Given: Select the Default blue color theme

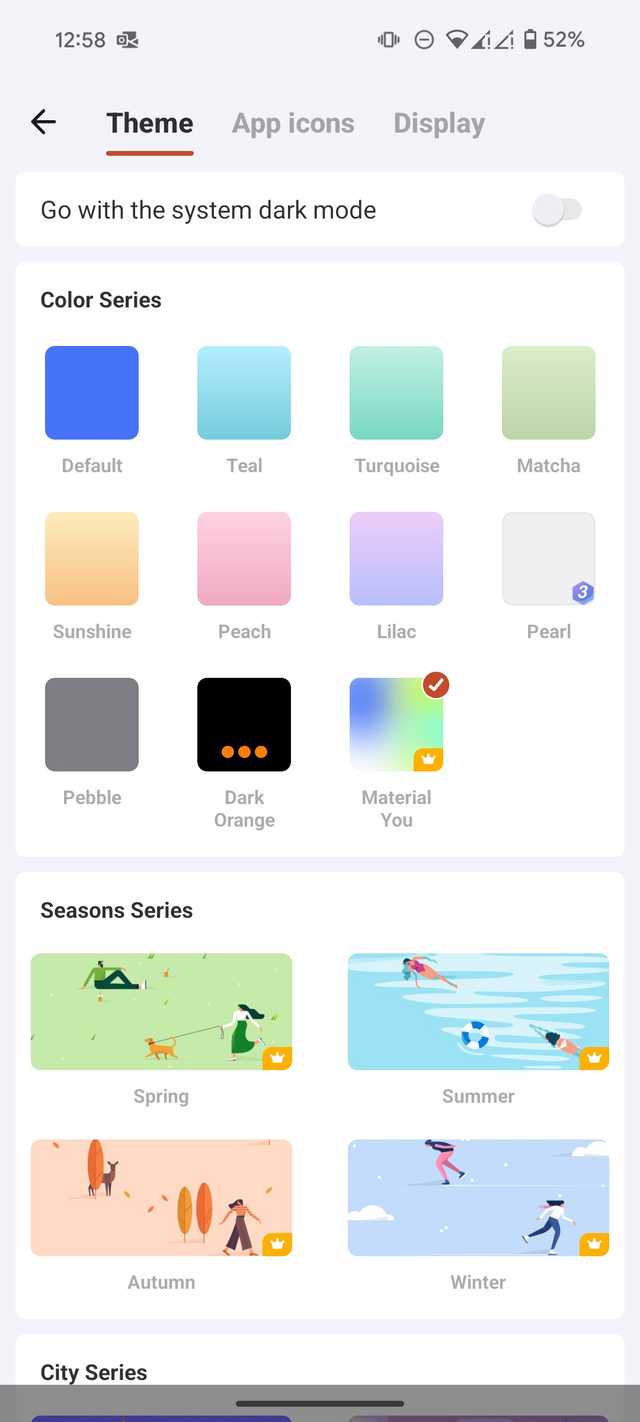Looking at the screenshot, I should coord(92,393).
